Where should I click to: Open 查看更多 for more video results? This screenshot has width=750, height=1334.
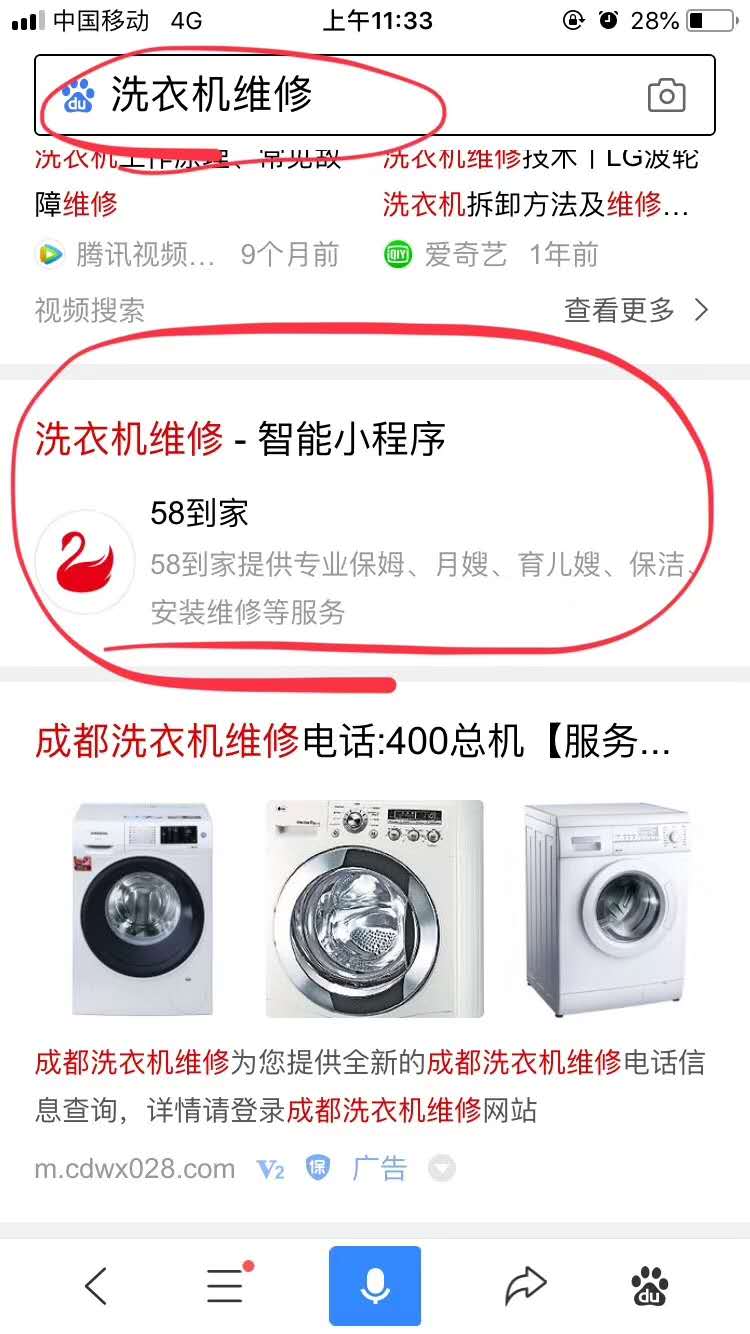click(x=636, y=310)
